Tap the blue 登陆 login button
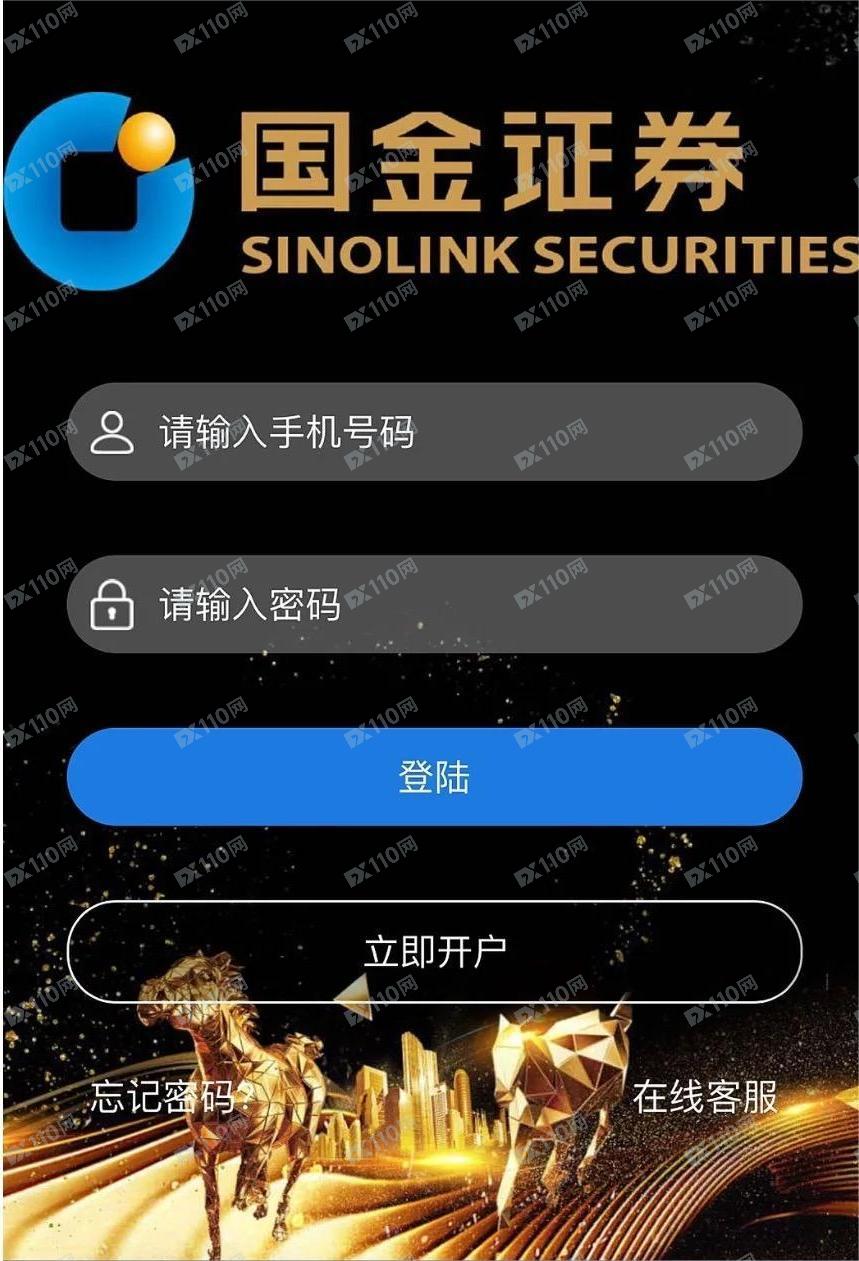Viewport: 859px width, 1261px height. (x=434, y=777)
